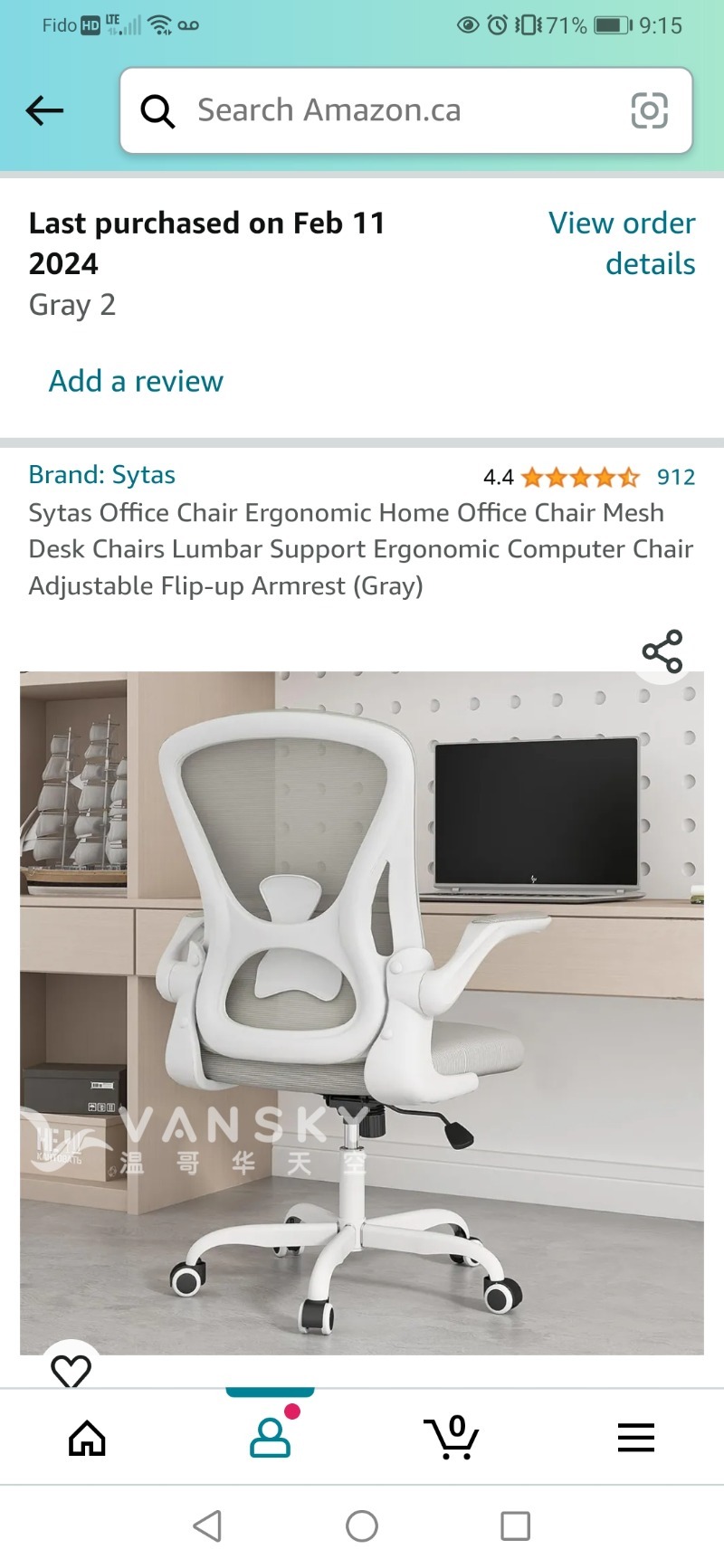Open the 912 ratings count

(x=675, y=477)
